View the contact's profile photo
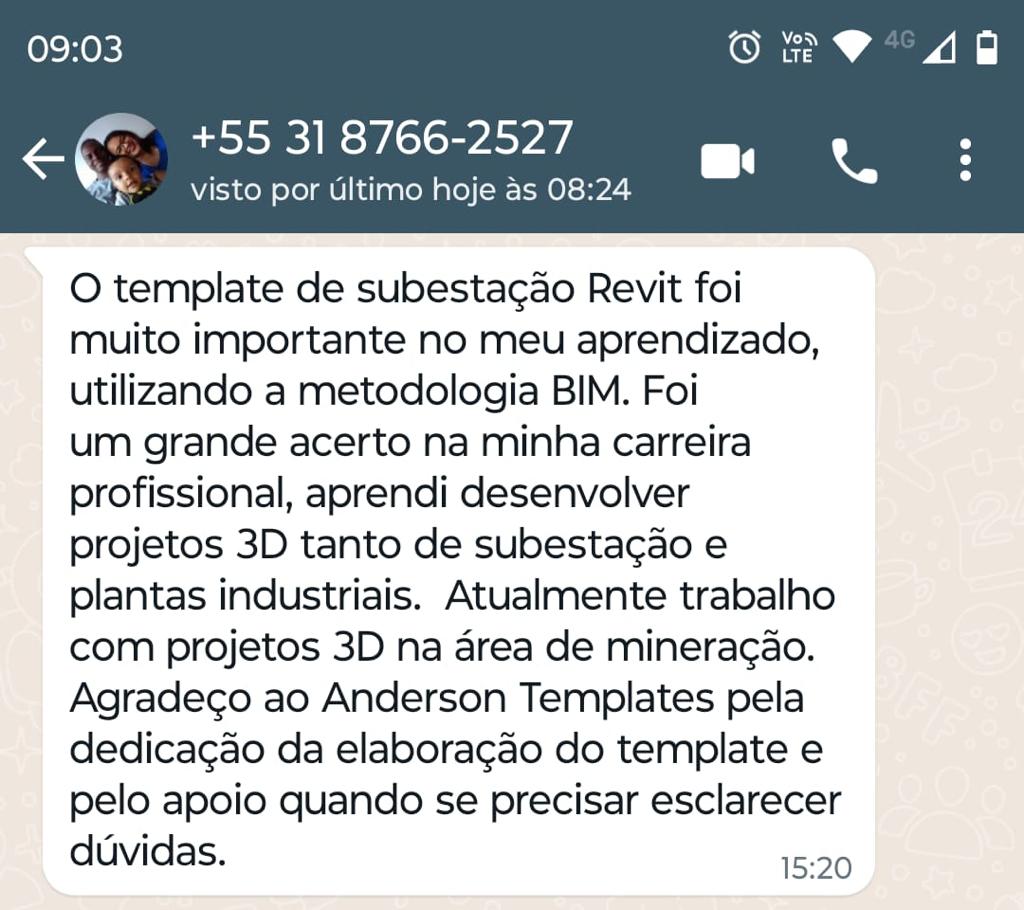 [x=121, y=160]
